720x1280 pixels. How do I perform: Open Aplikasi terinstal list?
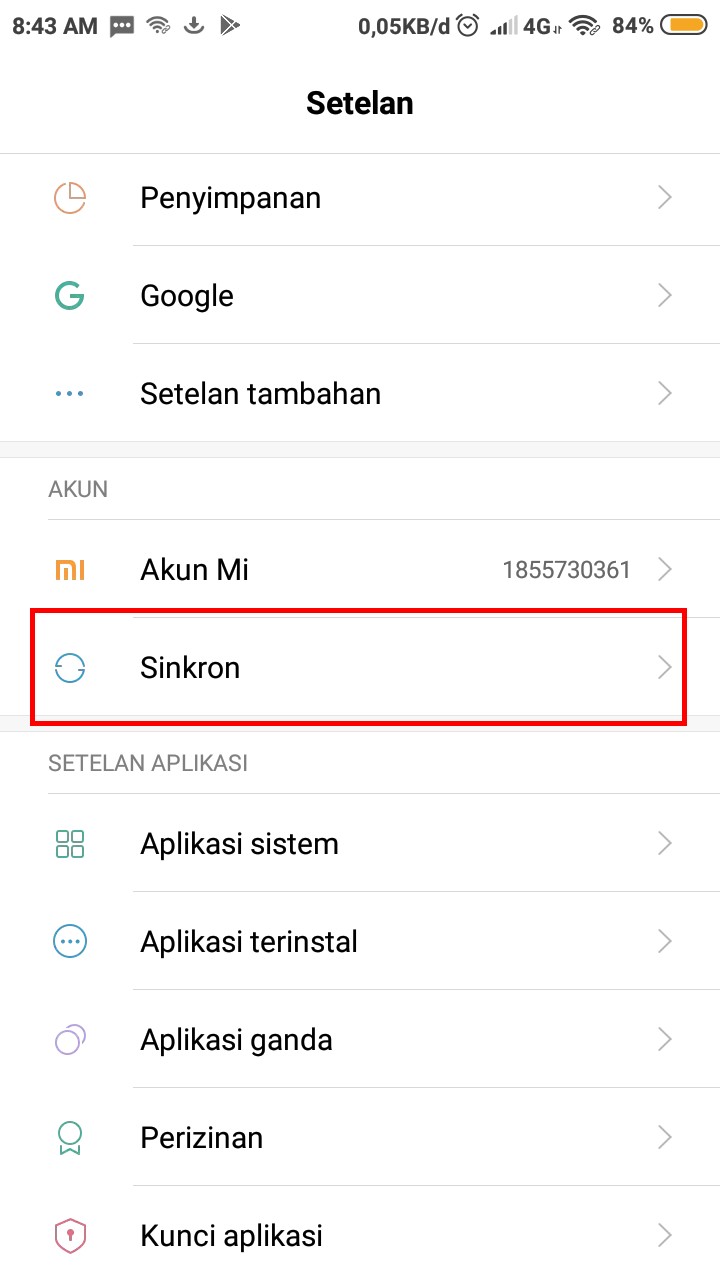pos(360,942)
